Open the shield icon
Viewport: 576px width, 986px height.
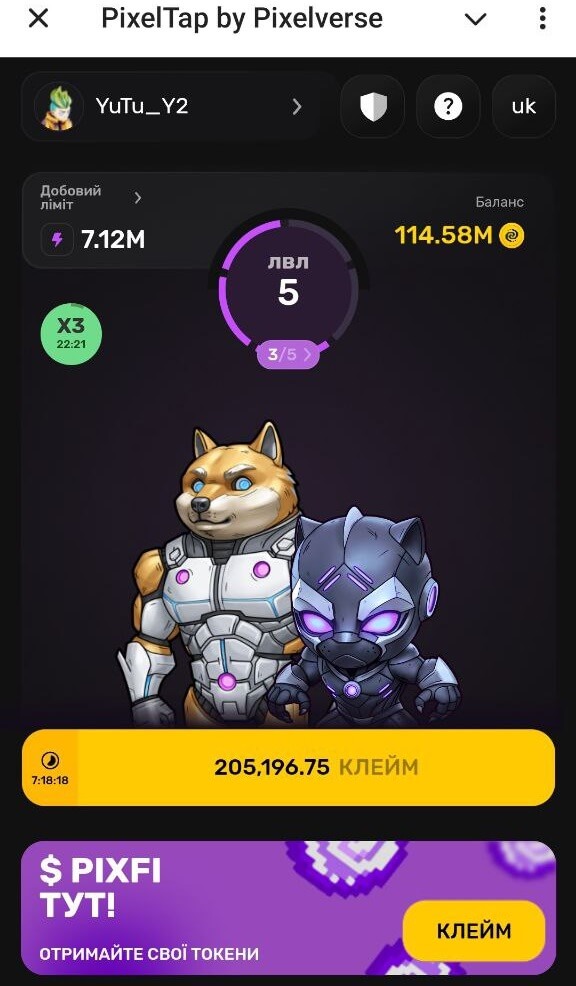pyautogui.click(x=373, y=107)
